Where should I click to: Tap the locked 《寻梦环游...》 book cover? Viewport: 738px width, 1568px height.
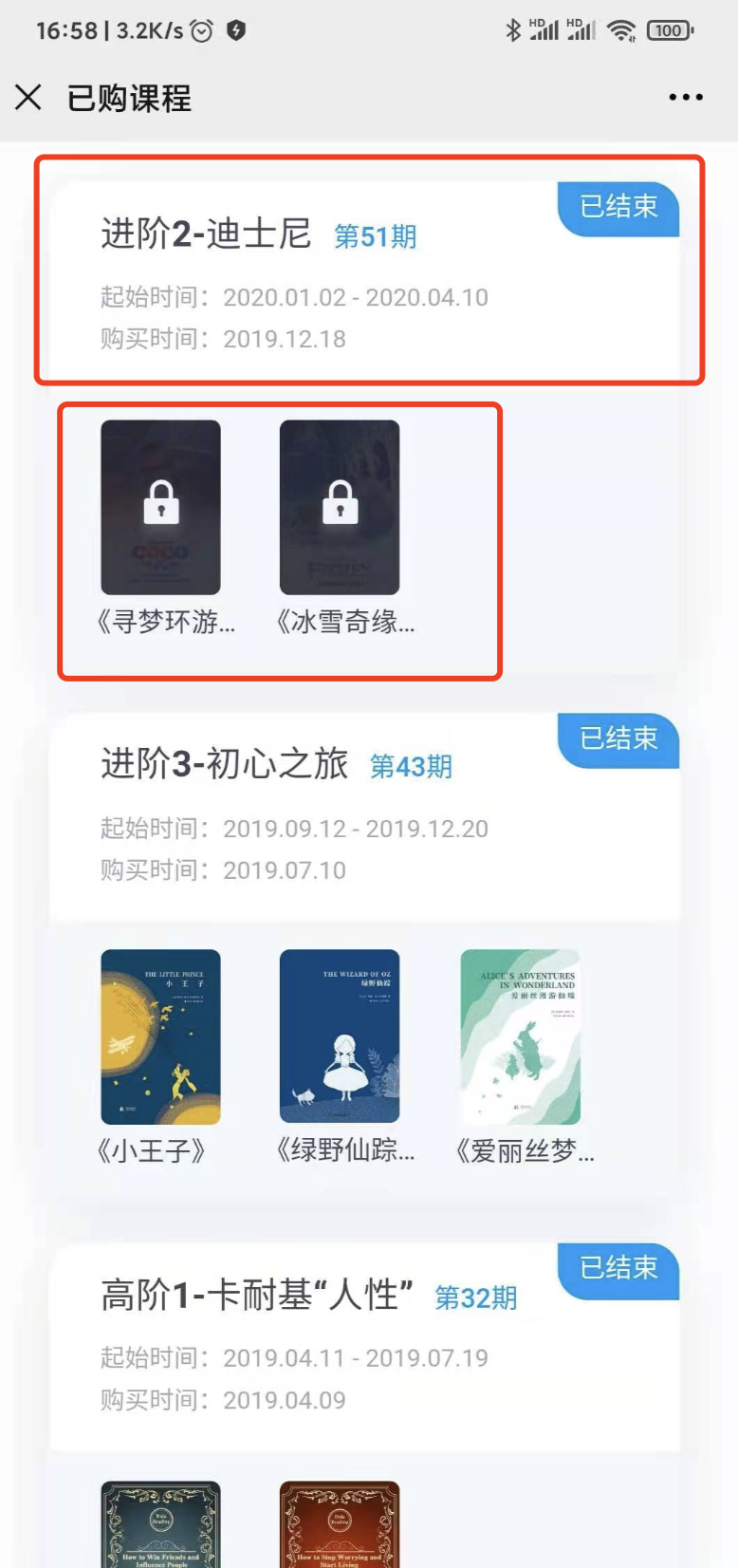[x=160, y=507]
